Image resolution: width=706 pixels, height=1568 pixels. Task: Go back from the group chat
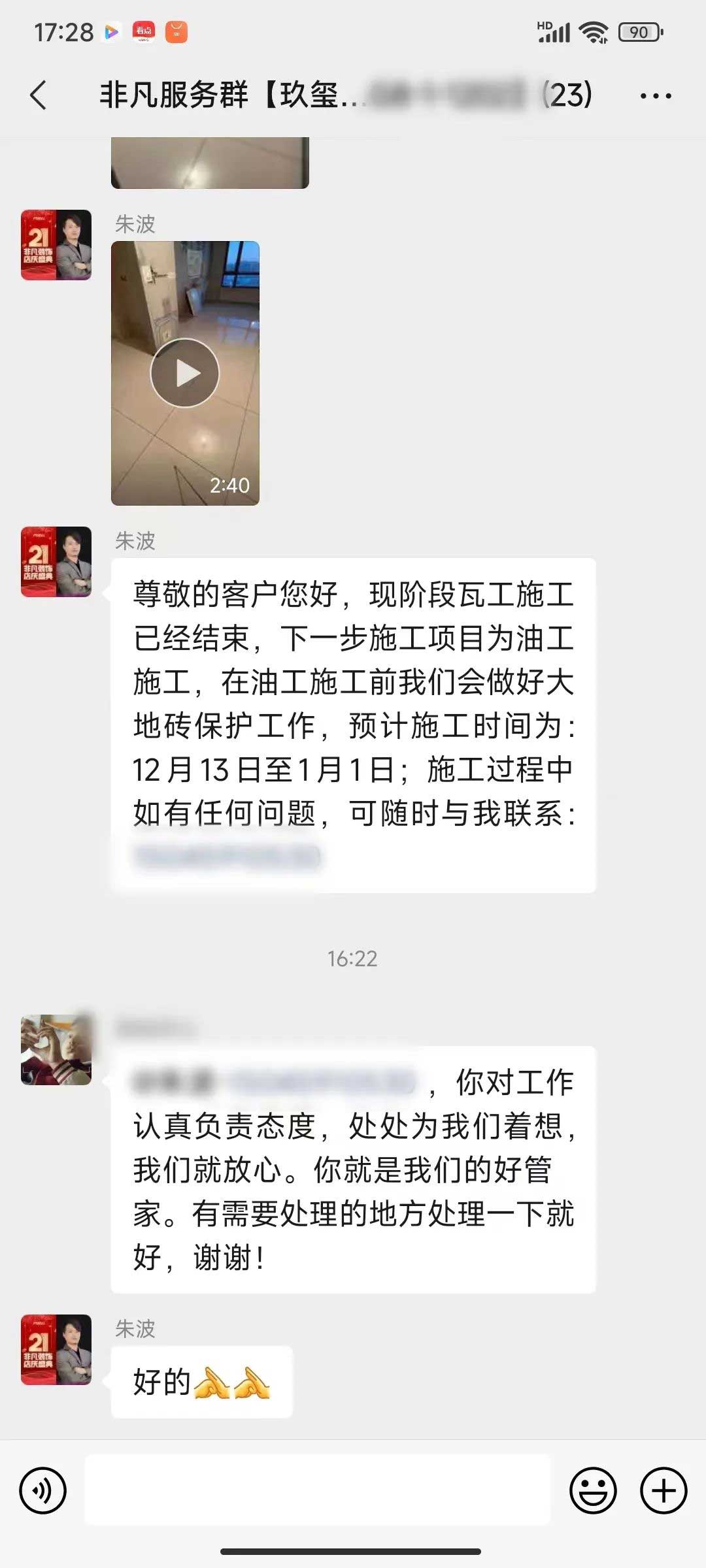39,95
